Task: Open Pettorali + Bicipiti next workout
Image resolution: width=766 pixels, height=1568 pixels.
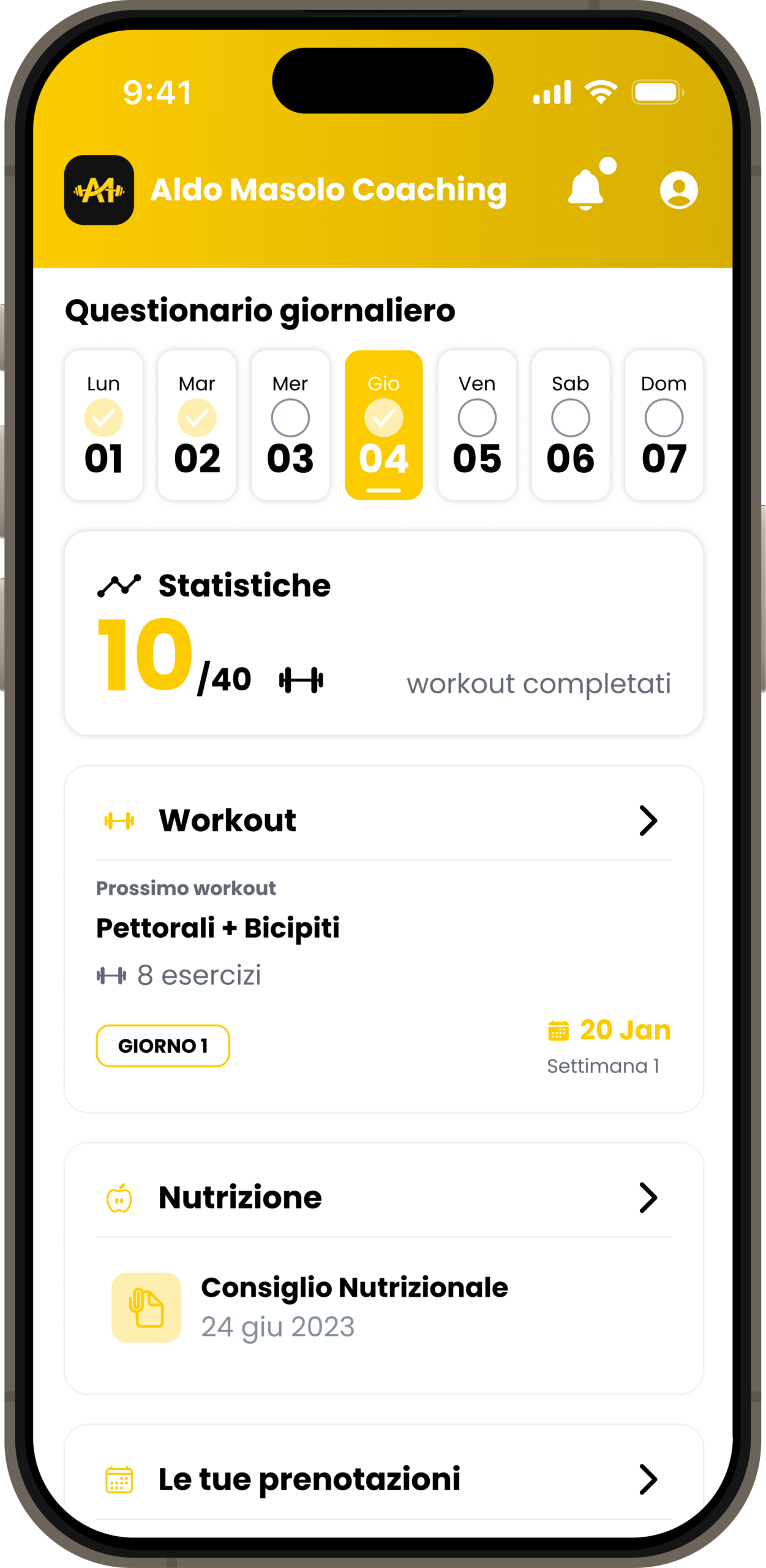Action: (x=218, y=927)
